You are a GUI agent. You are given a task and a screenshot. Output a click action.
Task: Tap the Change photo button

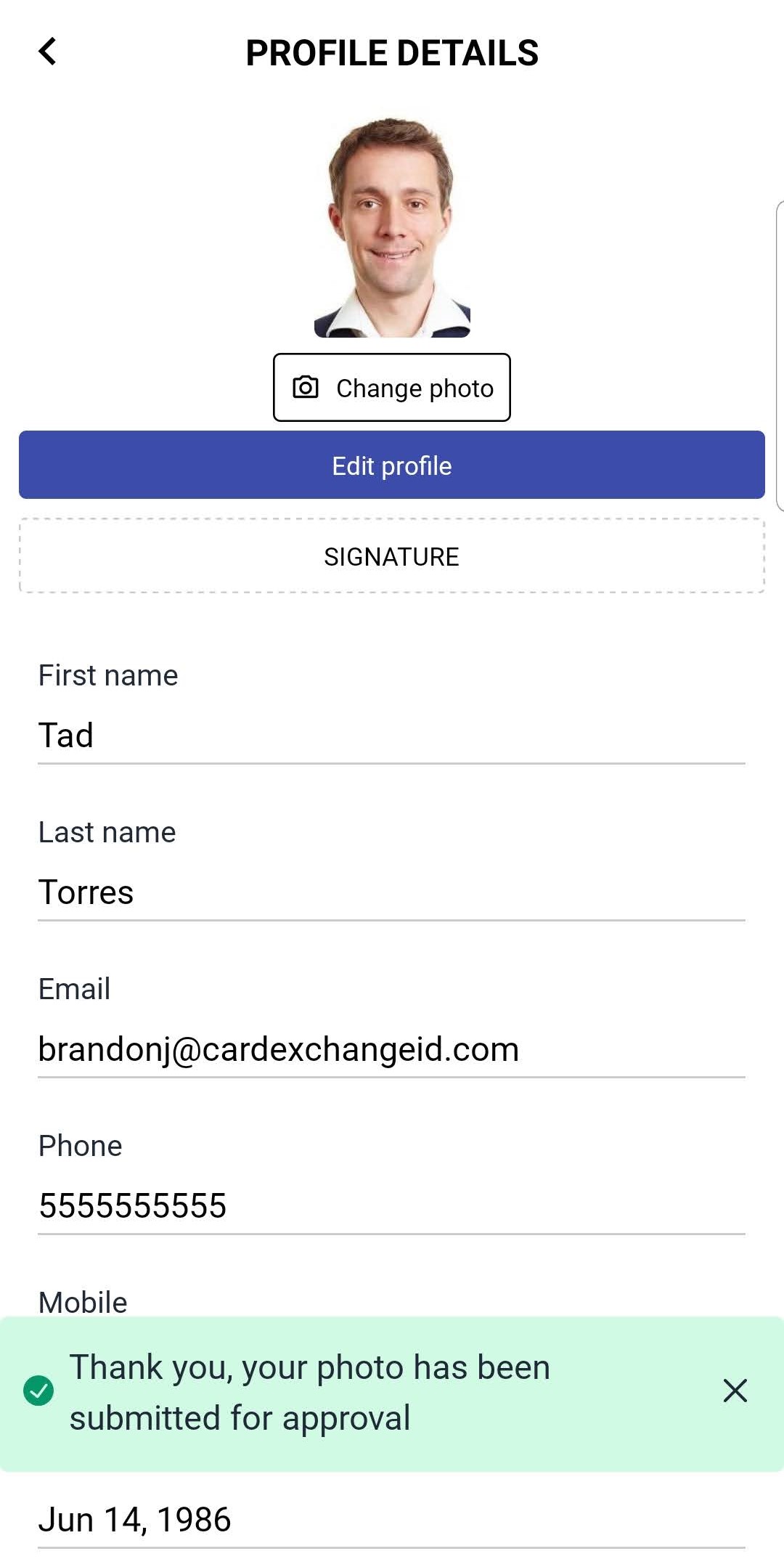coord(392,388)
